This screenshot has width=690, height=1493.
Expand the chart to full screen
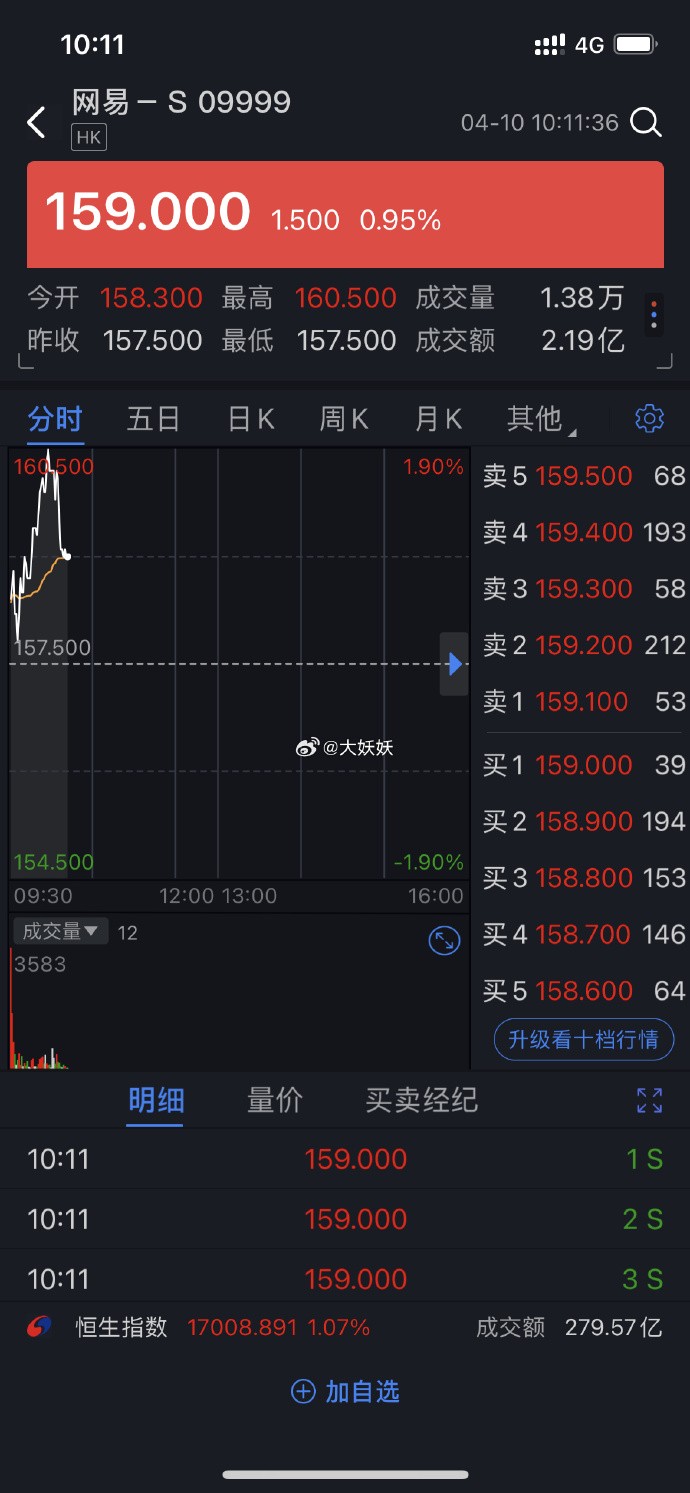pos(444,941)
